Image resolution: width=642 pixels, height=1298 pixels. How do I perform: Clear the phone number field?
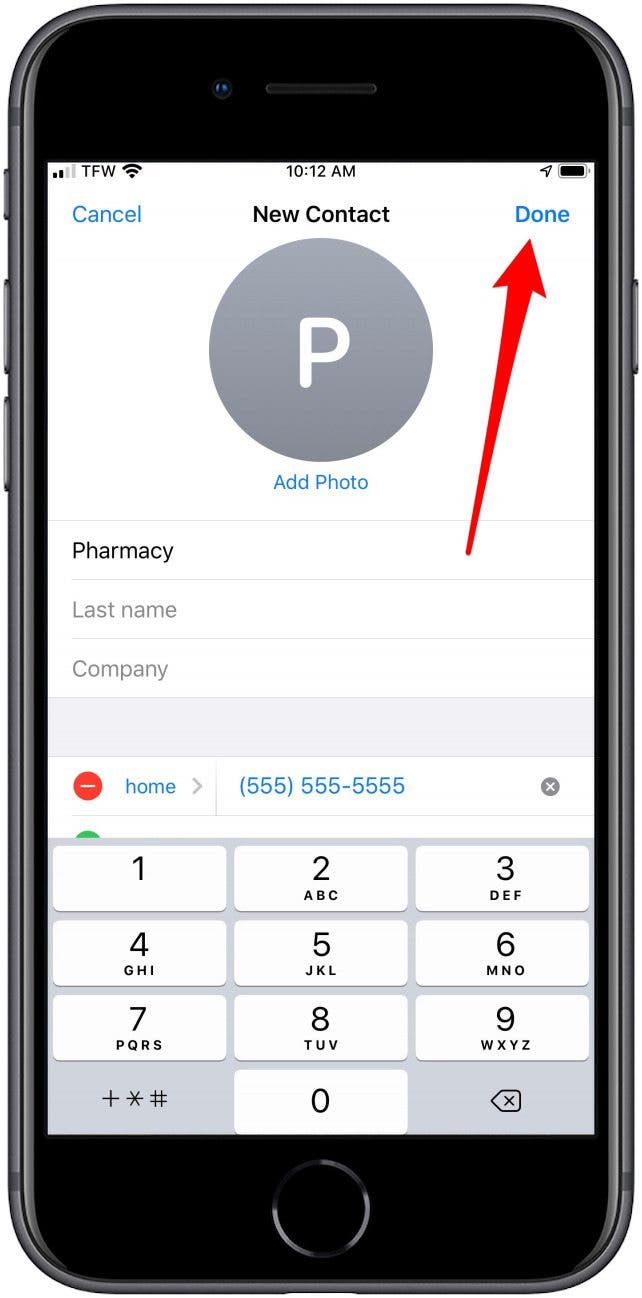[550, 787]
